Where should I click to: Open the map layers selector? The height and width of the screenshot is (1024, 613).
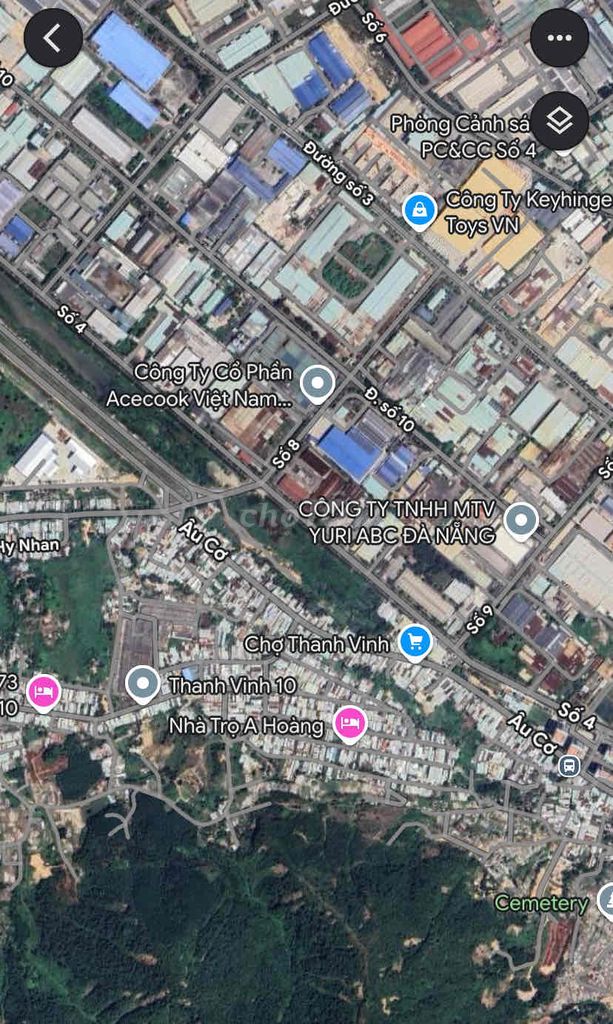(x=559, y=121)
